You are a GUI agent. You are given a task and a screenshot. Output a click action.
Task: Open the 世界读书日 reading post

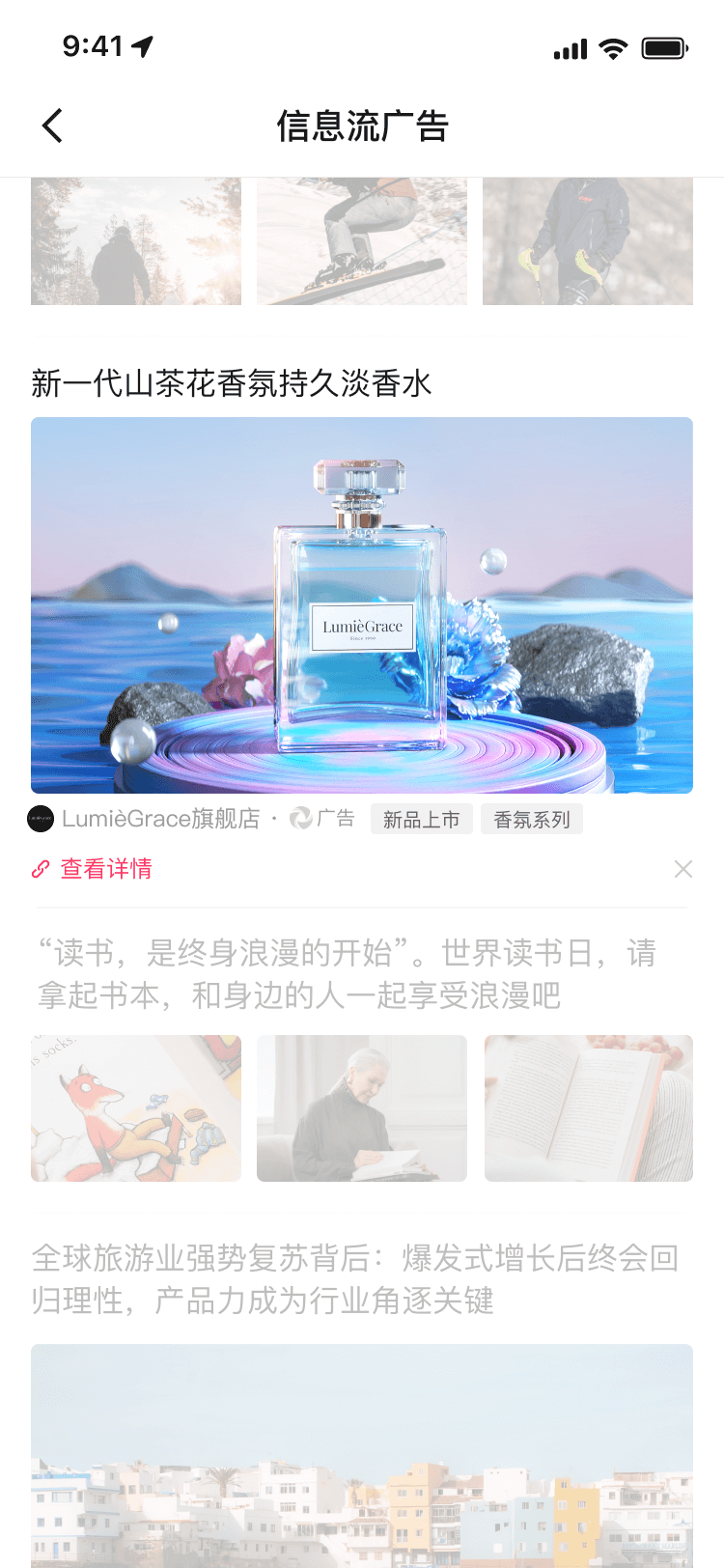[348, 974]
